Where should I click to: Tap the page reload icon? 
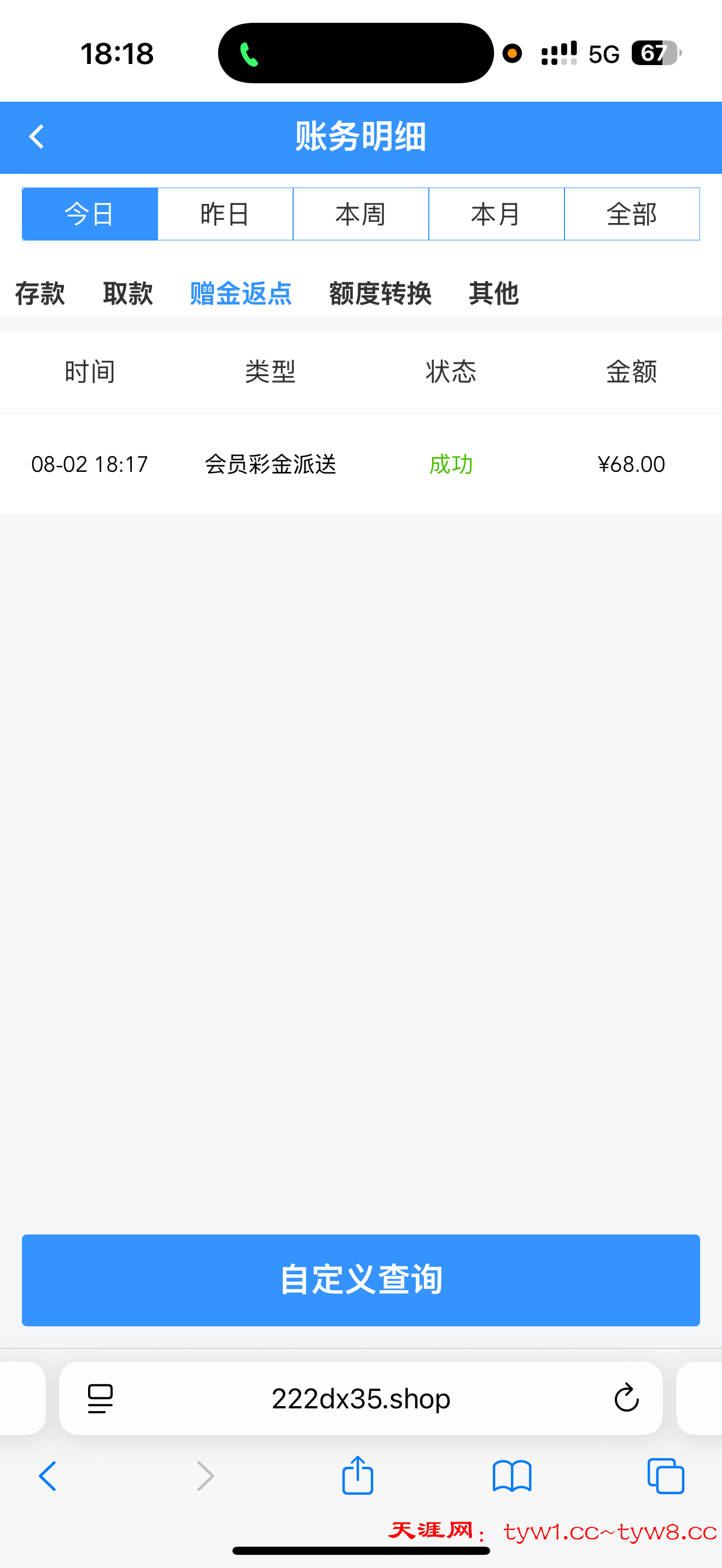click(x=625, y=1398)
